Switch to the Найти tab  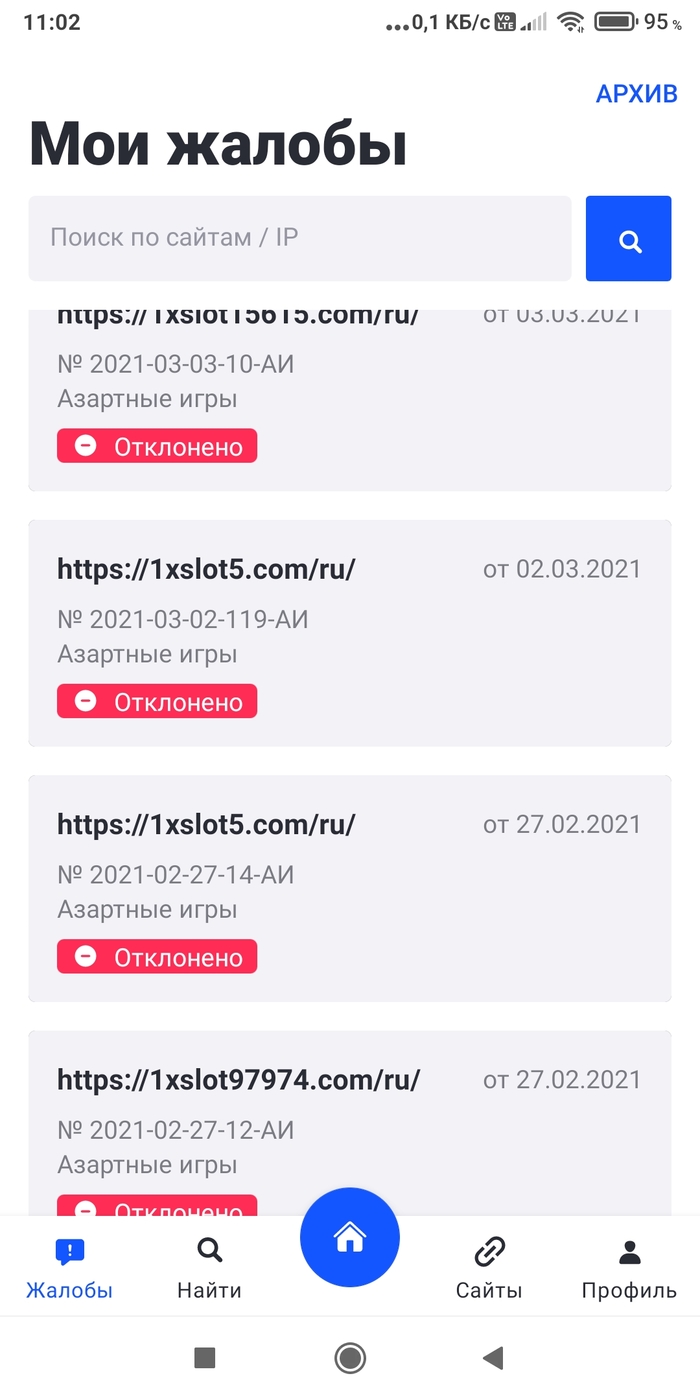209,1268
